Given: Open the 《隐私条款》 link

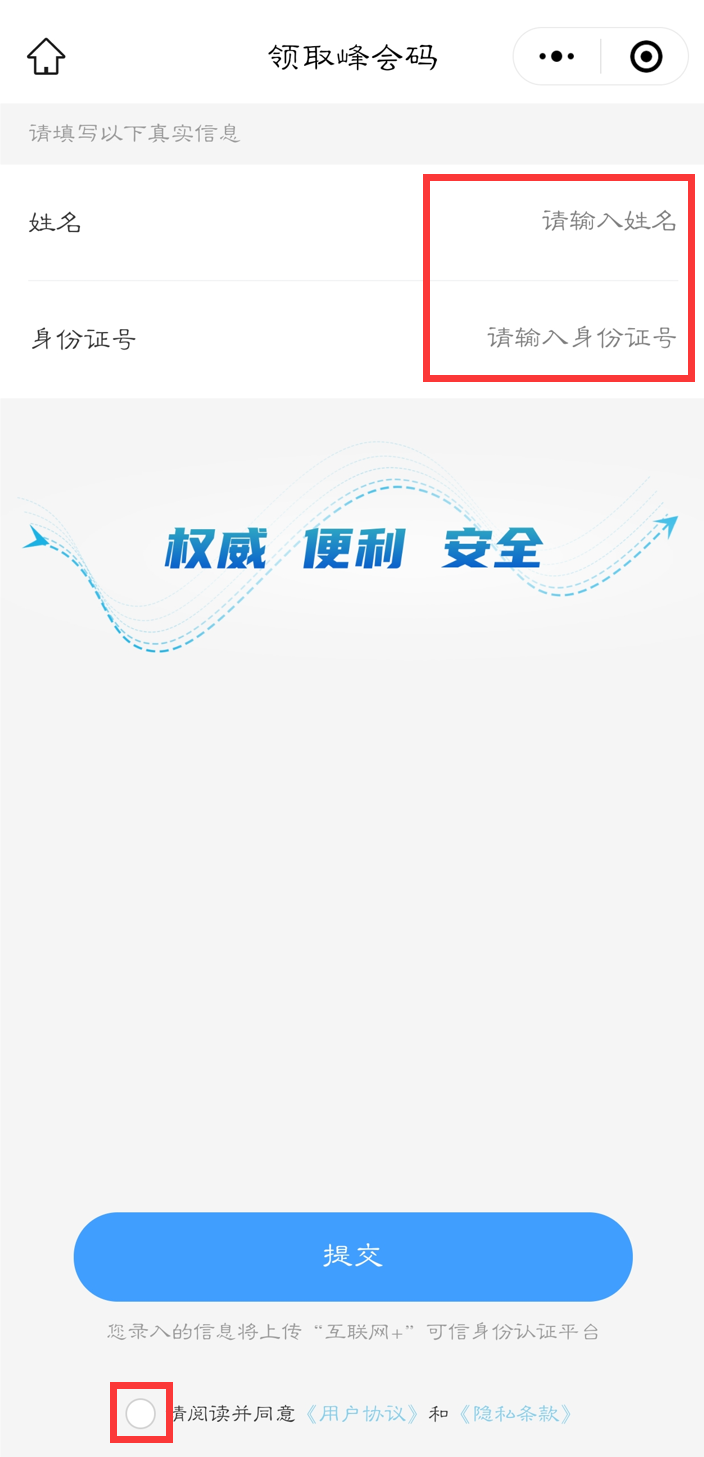Looking at the screenshot, I should 516,1413.
